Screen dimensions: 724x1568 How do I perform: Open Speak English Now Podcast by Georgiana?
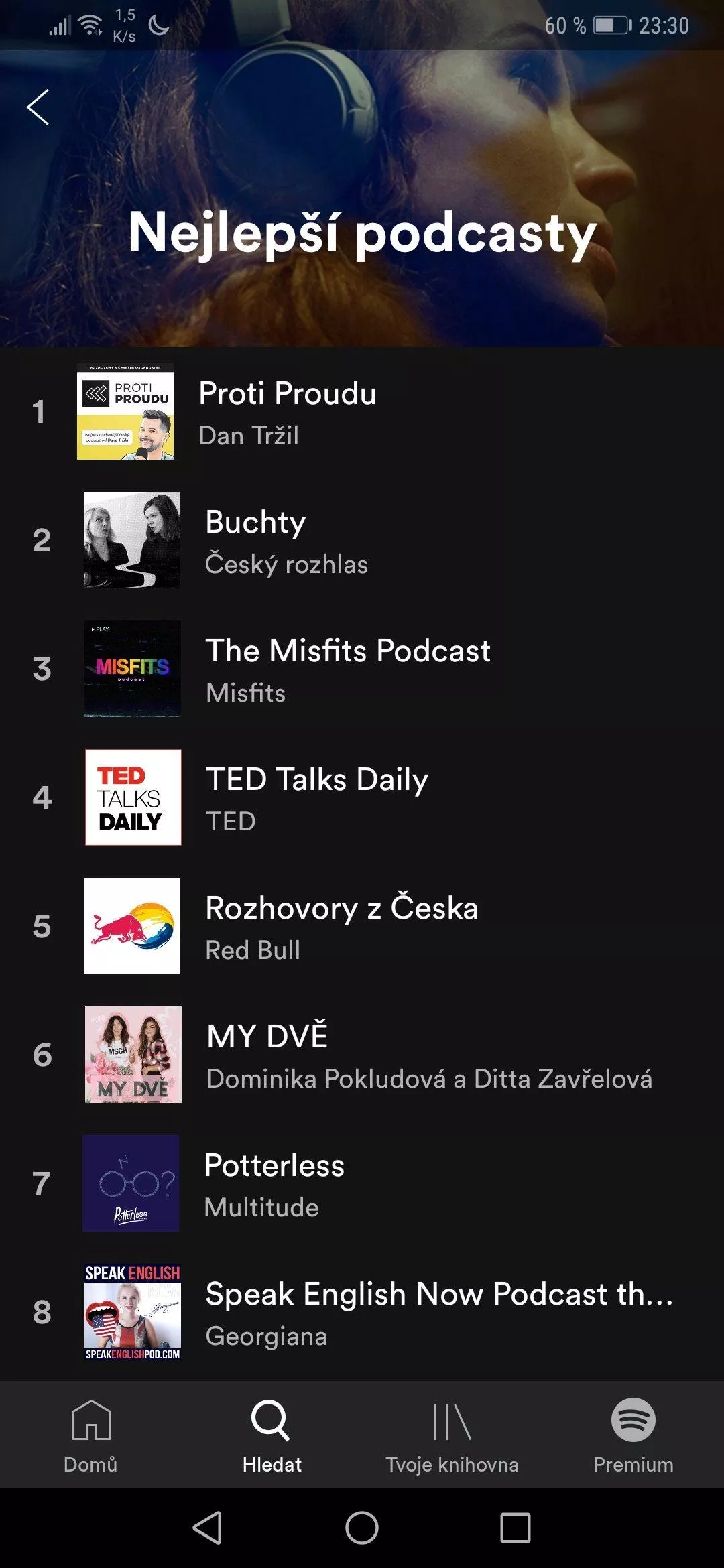point(362,1312)
